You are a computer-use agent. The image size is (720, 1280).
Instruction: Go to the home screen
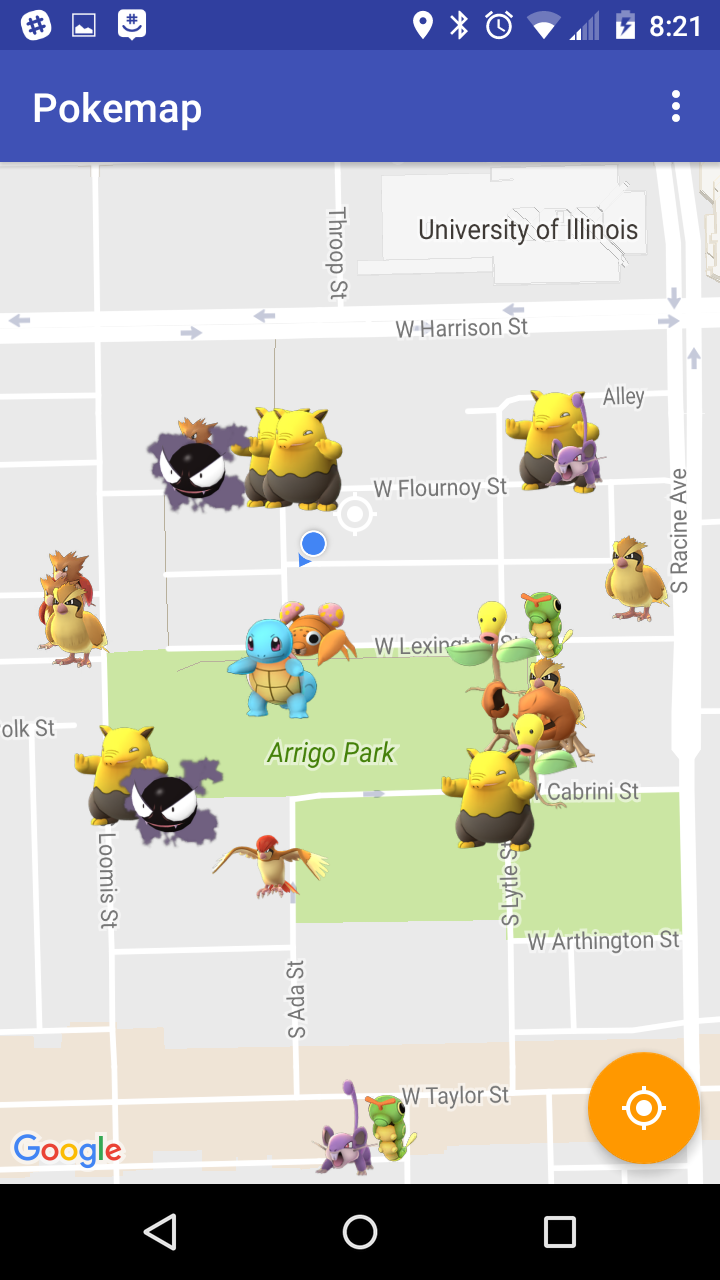pyautogui.click(x=360, y=1232)
